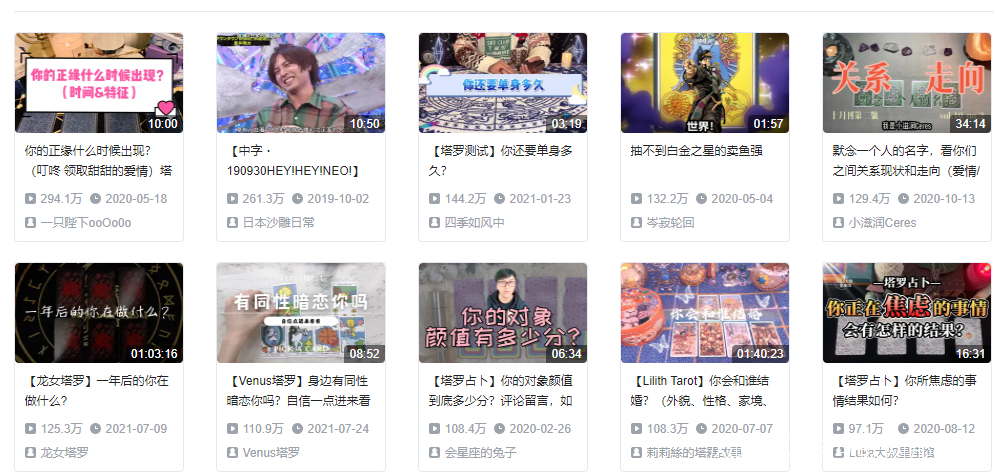Open uploader 日本沙雕日常's profile
This screenshot has width=995, height=476.
[x=279, y=223]
